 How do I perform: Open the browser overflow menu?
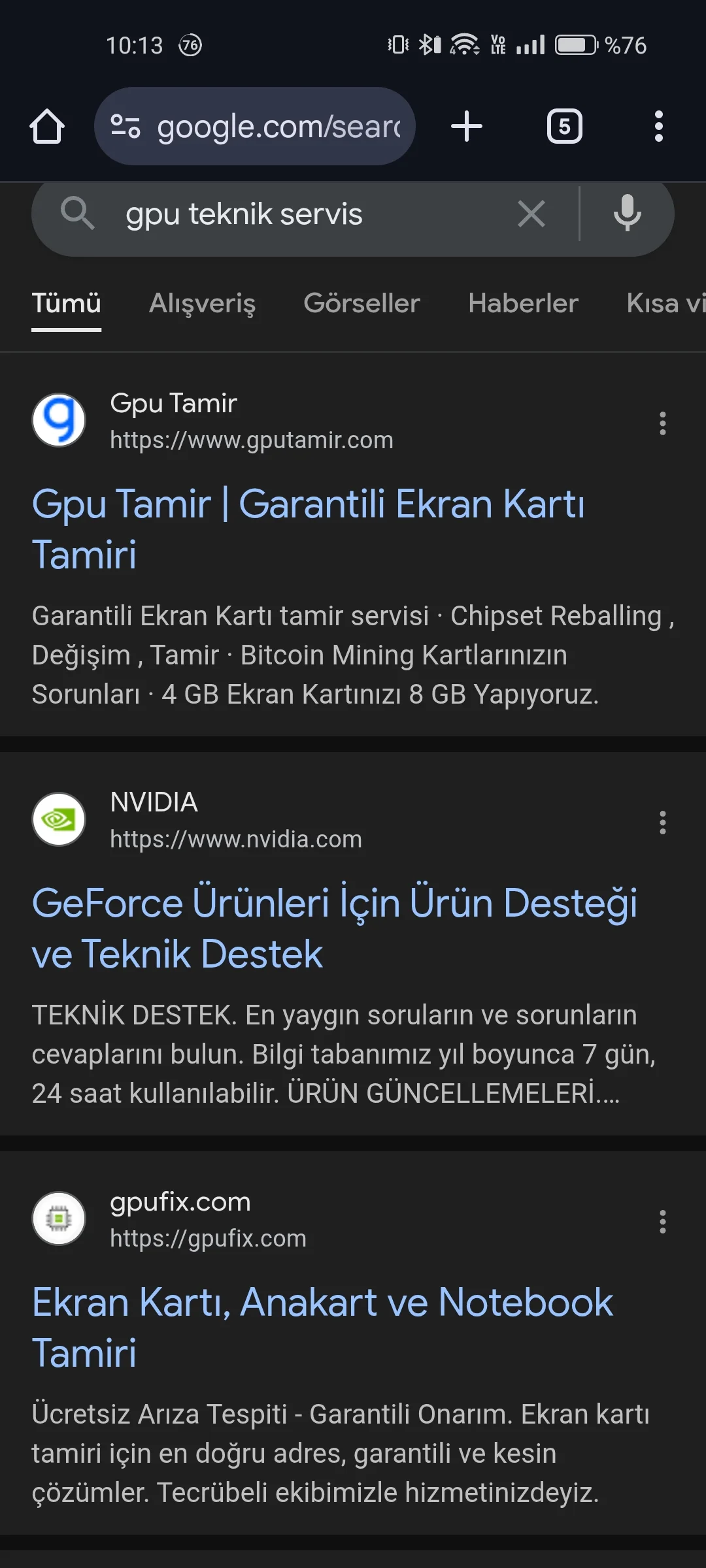(658, 126)
